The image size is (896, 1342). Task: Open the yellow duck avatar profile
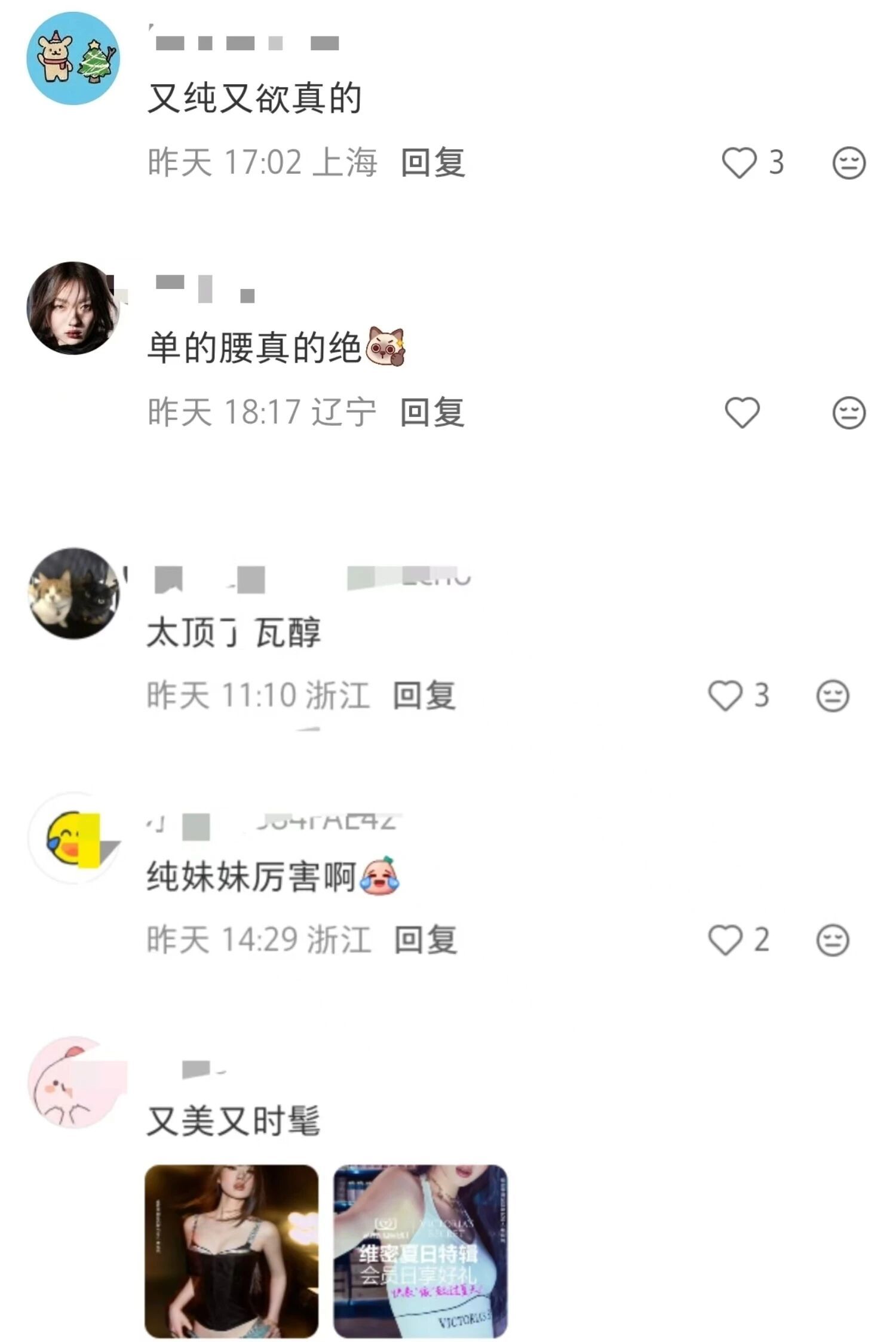pos(73,838)
